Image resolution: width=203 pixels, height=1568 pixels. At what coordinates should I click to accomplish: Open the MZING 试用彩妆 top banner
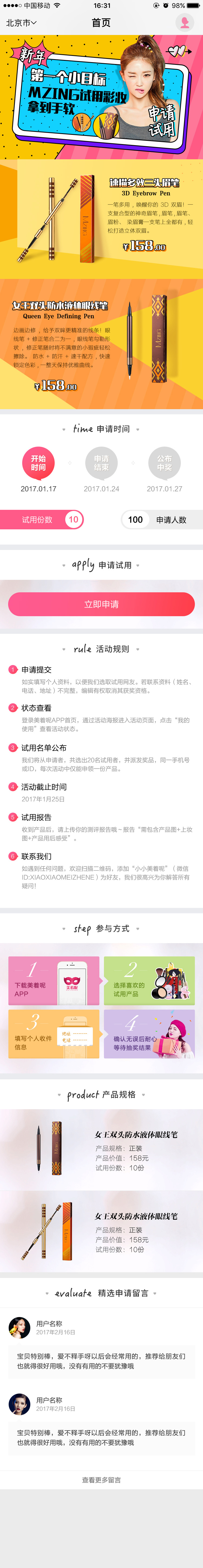(x=101, y=97)
